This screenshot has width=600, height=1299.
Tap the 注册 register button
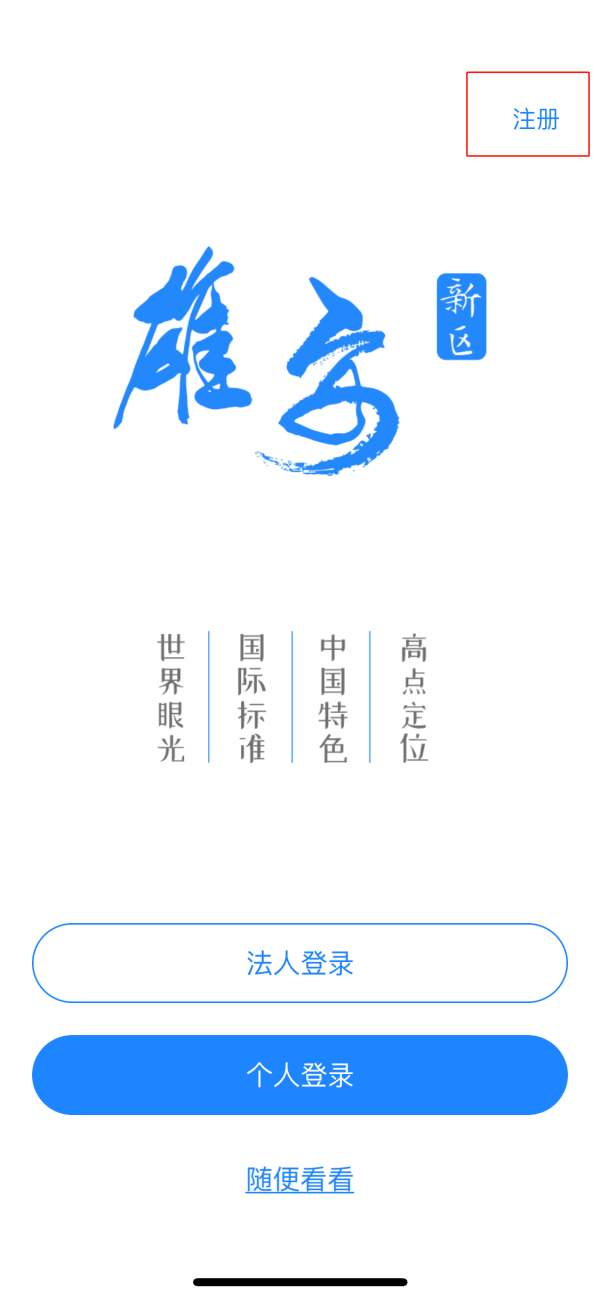535,120
